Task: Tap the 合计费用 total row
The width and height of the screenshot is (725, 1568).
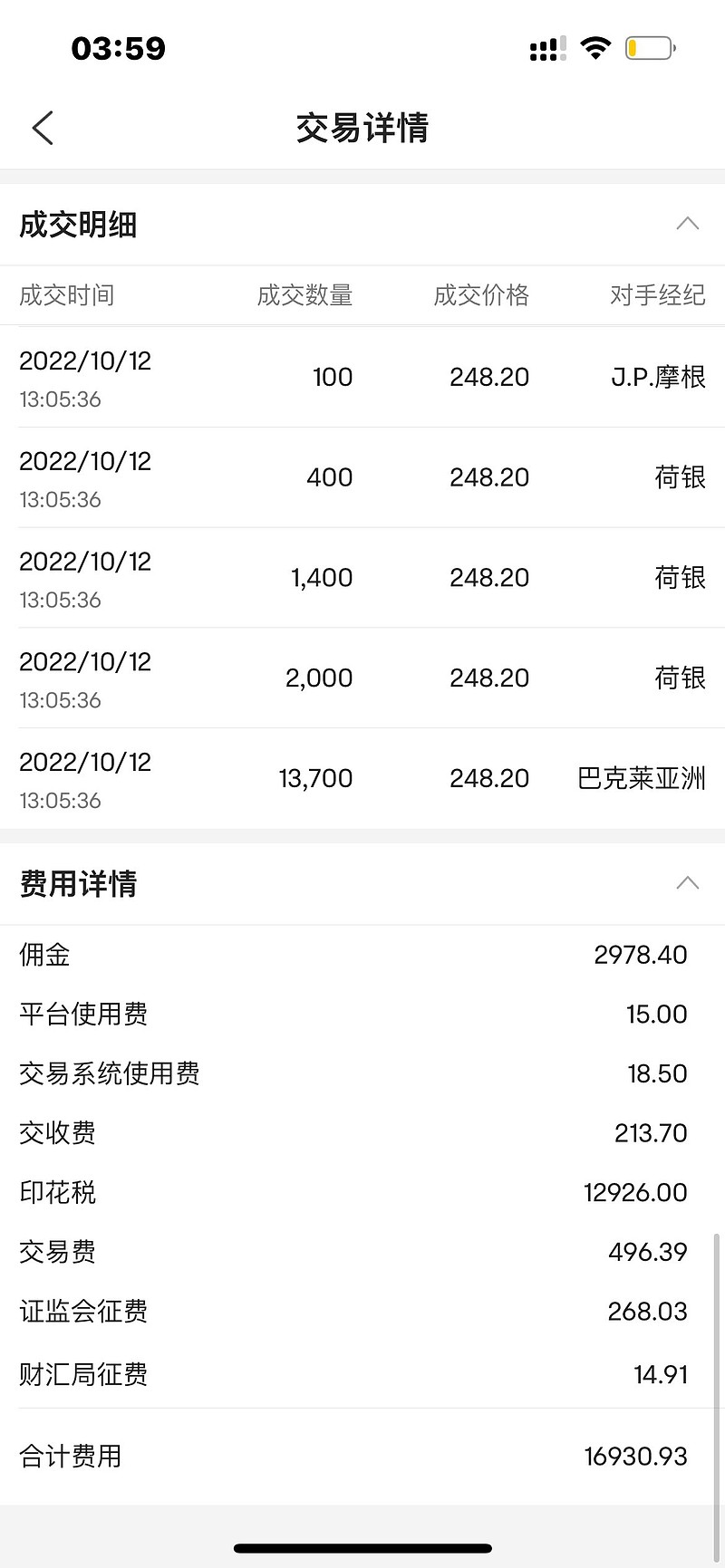Action: click(362, 1456)
